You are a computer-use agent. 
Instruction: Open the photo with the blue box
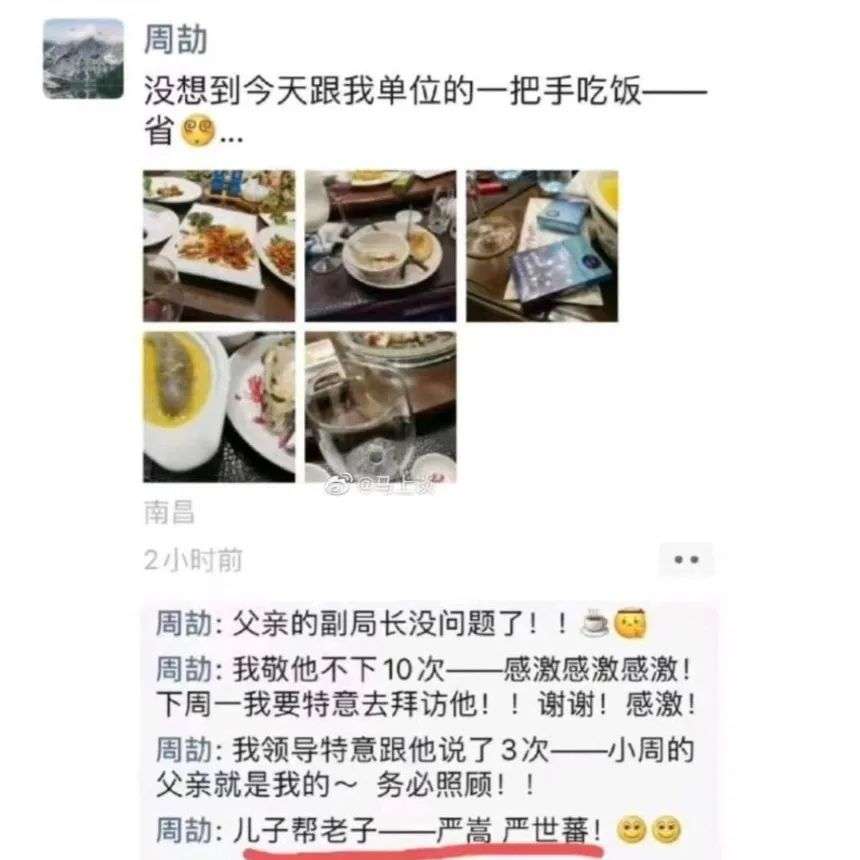pyautogui.click(x=542, y=246)
